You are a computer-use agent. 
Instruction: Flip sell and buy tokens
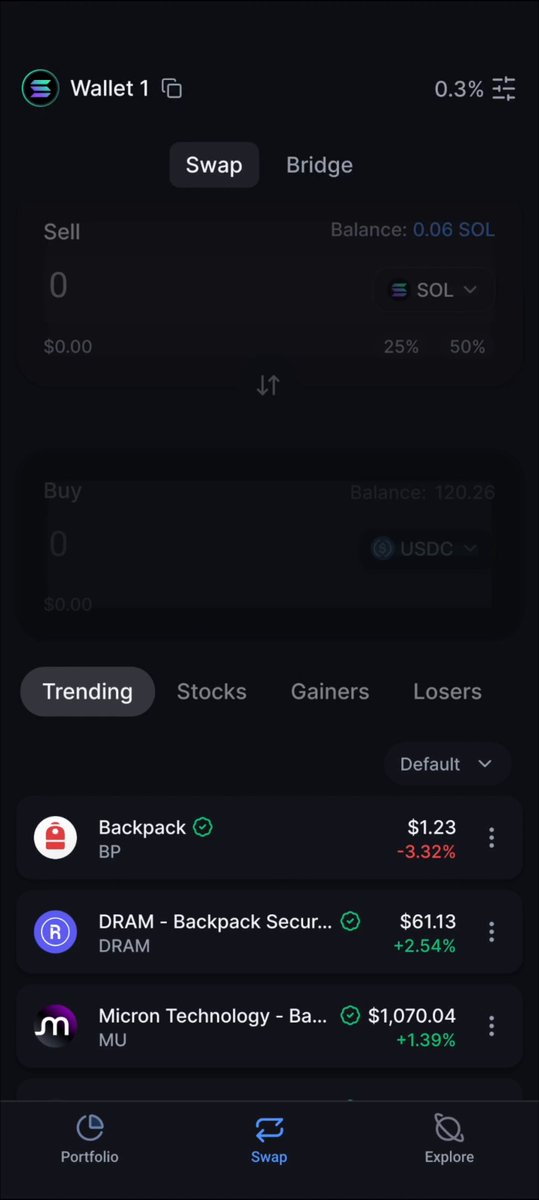coord(268,385)
